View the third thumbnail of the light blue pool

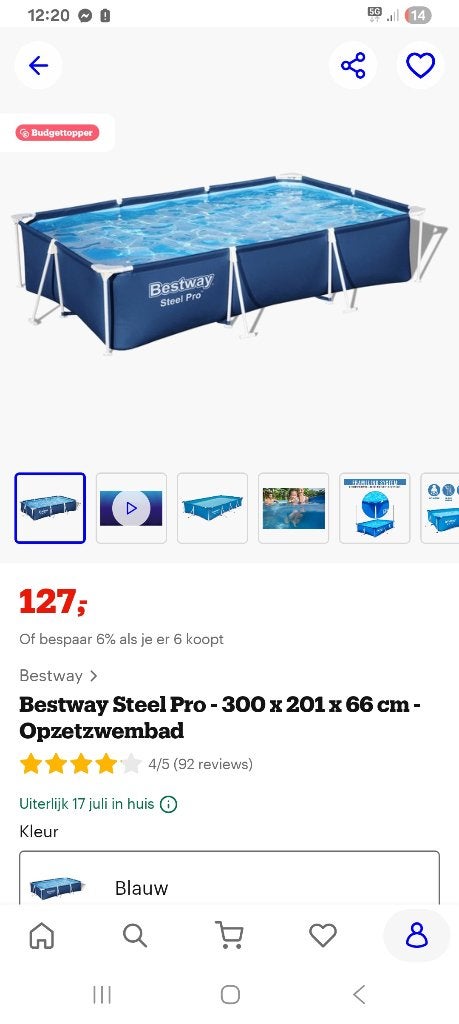(x=212, y=508)
